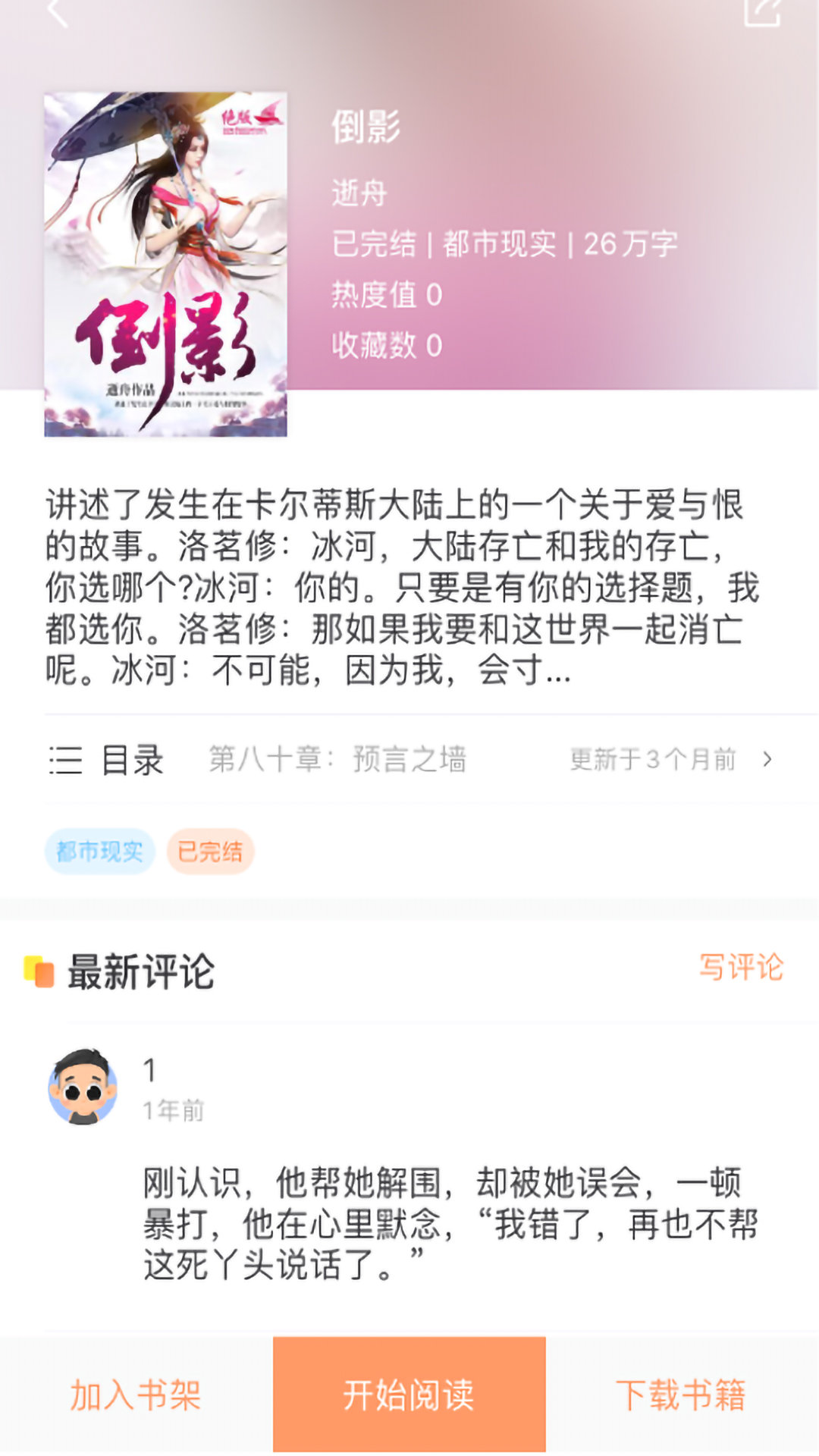Start reading with 开始阅读
819x1456 pixels.
pyautogui.click(x=409, y=1395)
